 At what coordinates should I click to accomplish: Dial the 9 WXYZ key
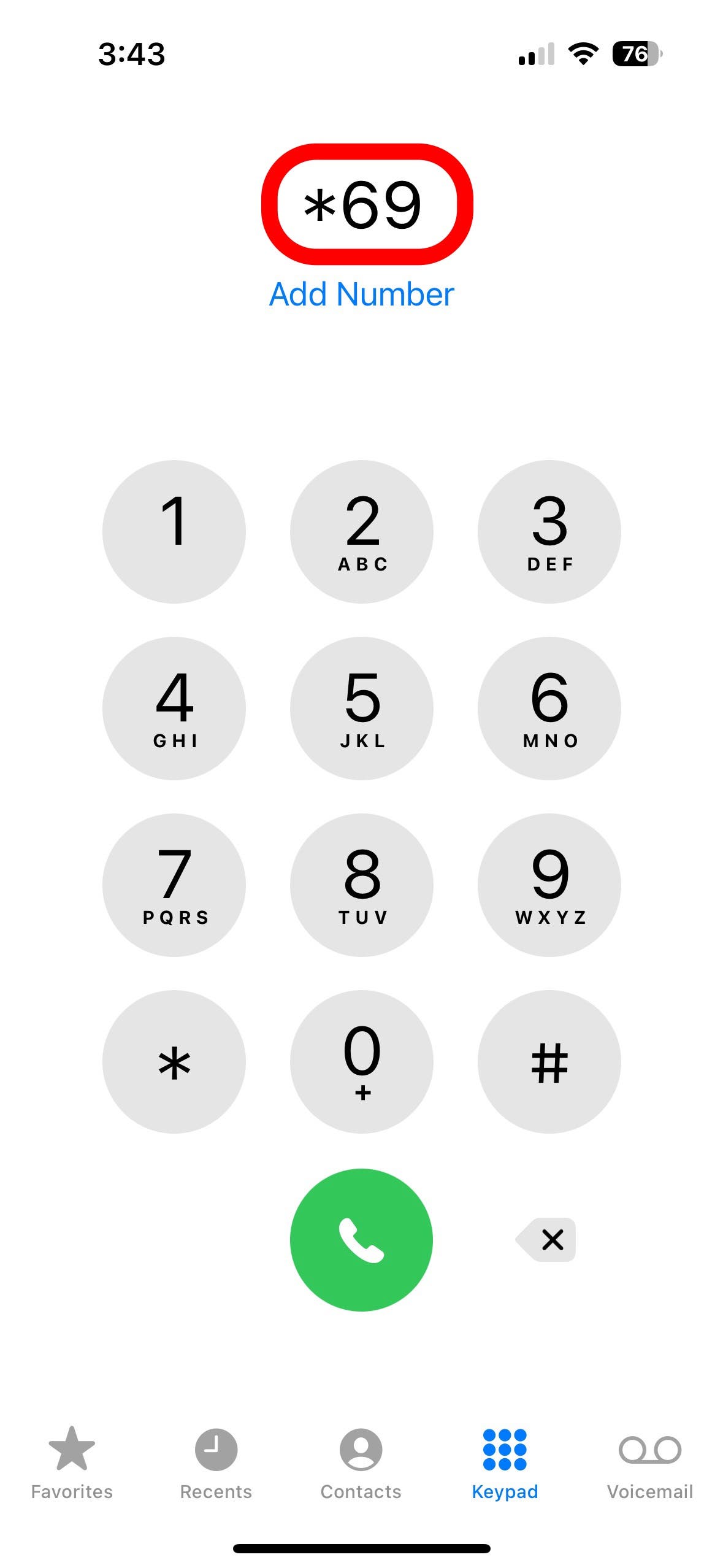(549, 885)
